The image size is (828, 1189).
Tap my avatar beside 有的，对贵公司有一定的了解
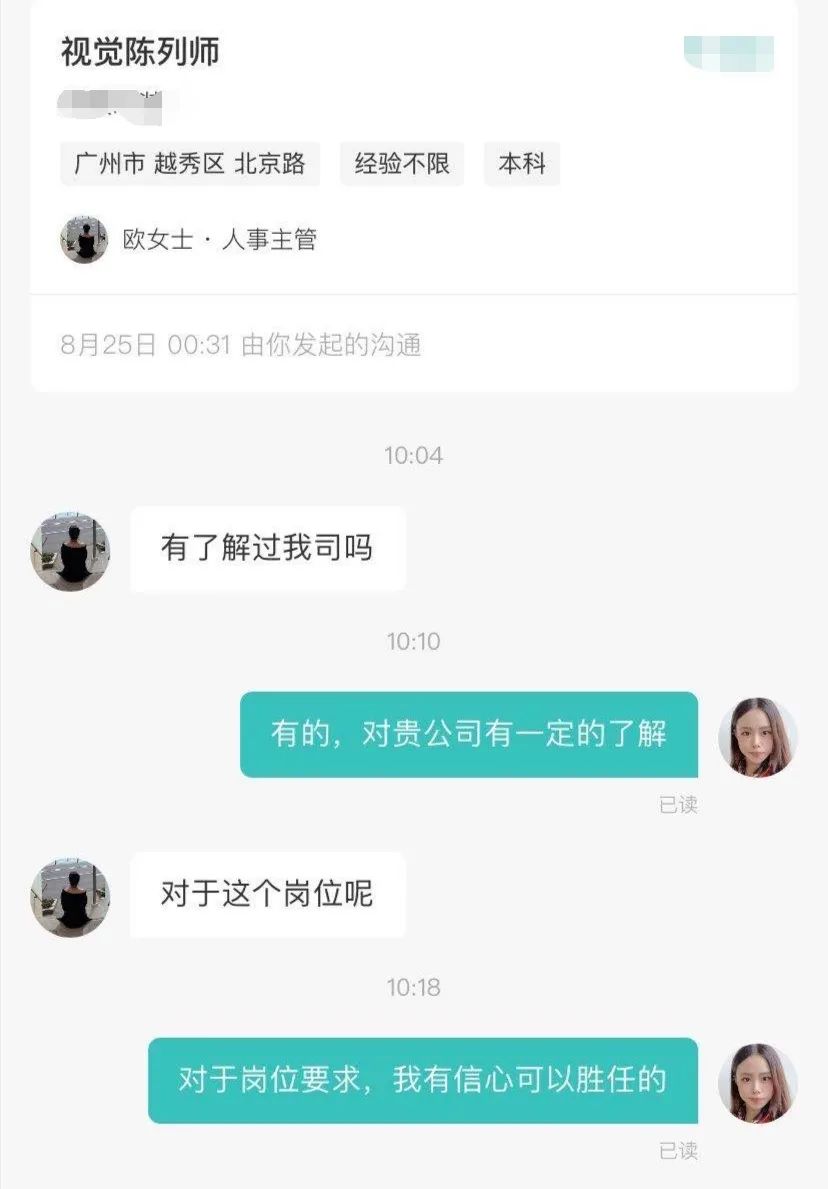(x=757, y=737)
